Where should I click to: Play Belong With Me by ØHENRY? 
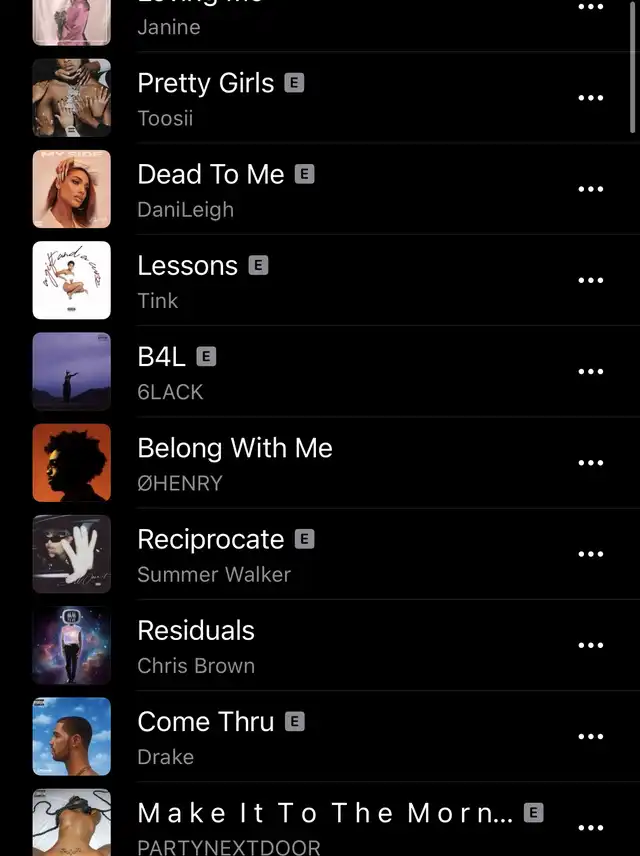(234, 449)
